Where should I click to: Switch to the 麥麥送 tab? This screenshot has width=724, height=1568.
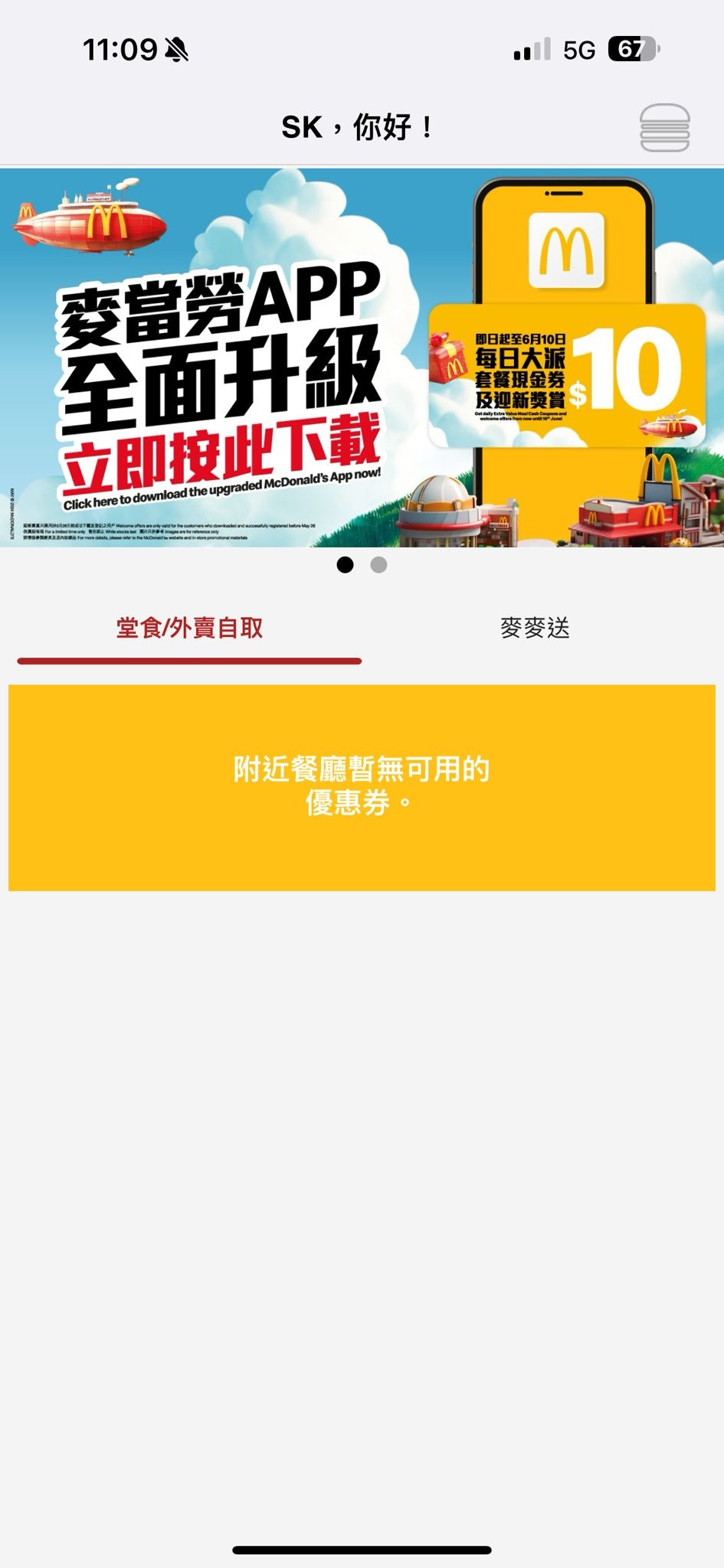pos(536,629)
